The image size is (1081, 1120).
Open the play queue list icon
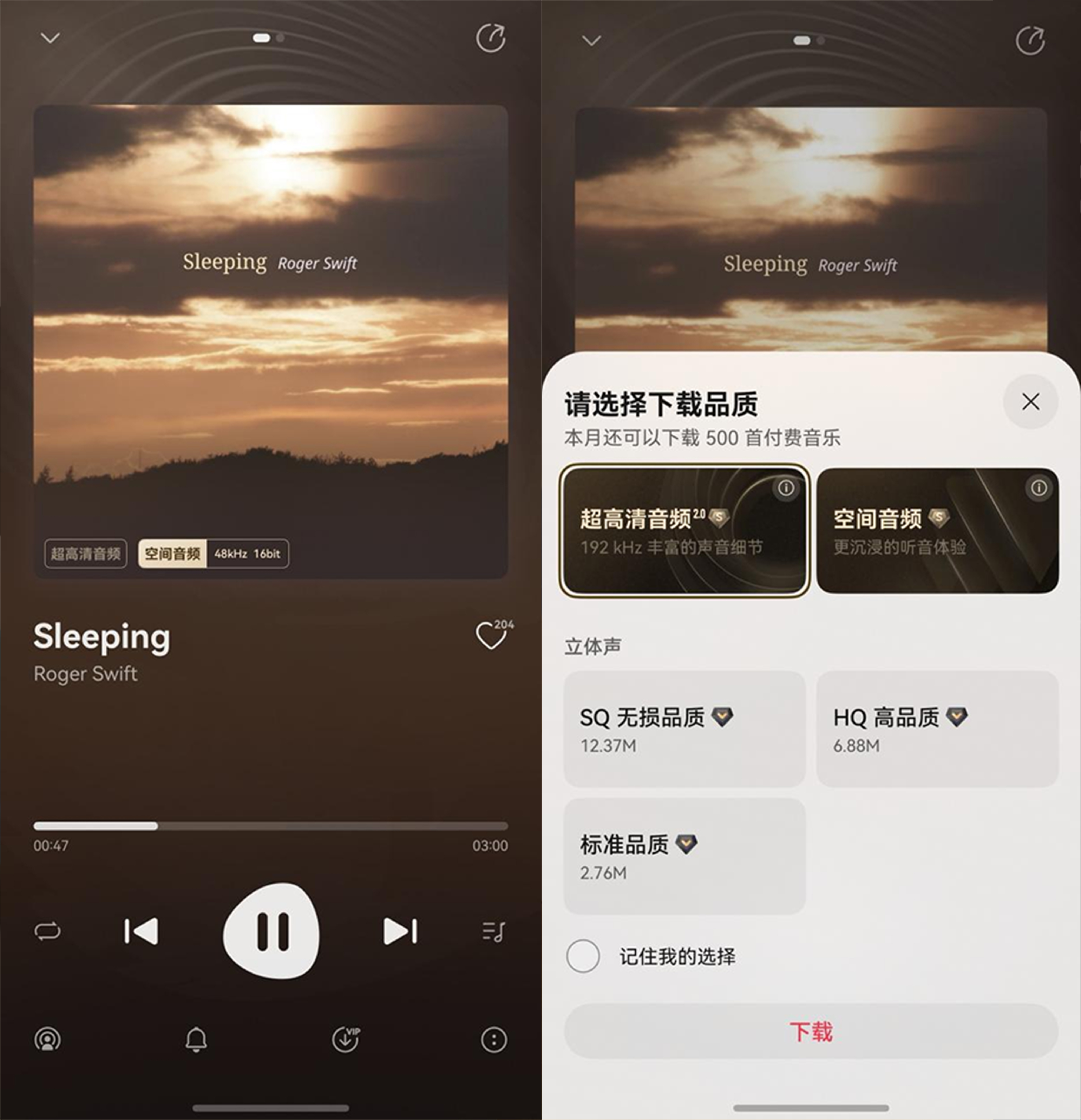click(493, 931)
